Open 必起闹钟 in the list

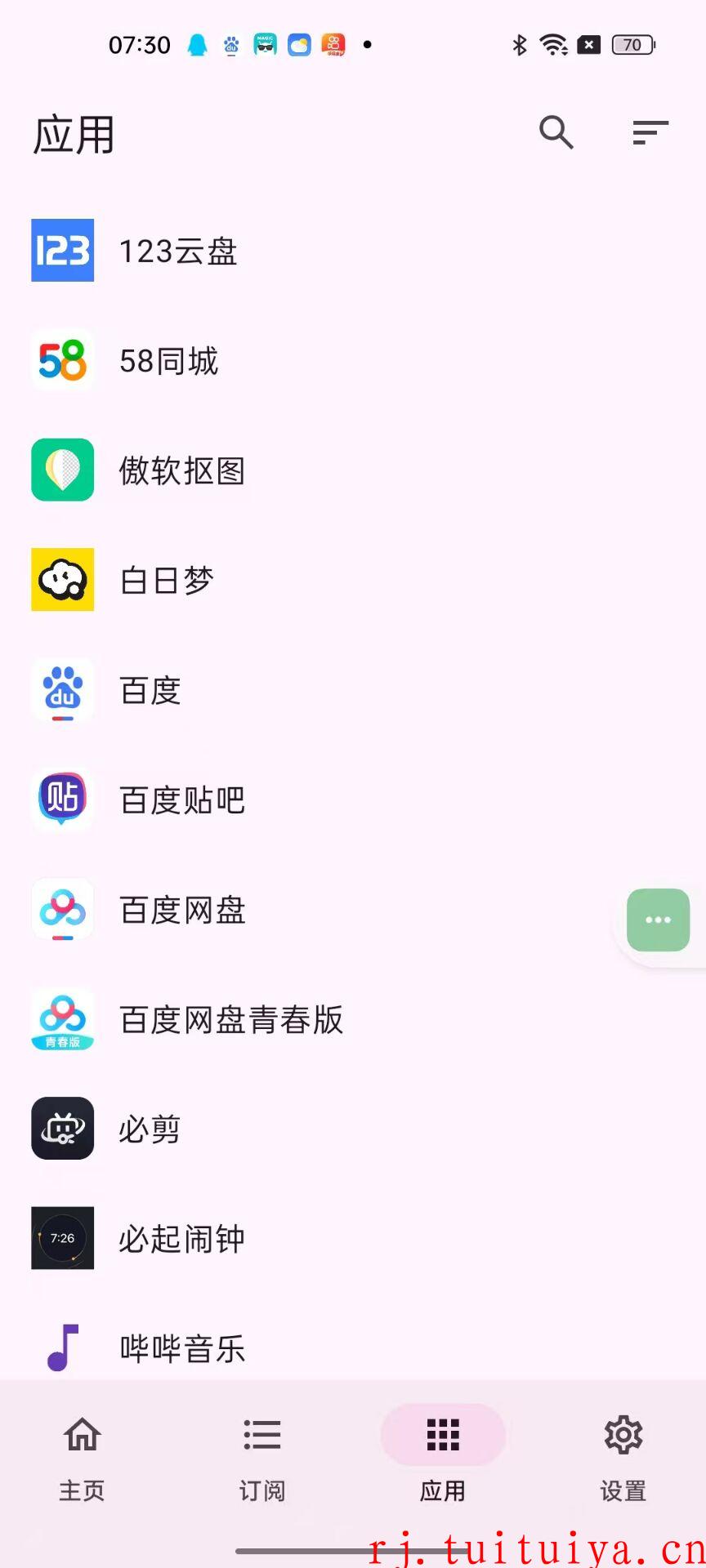(x=353, y=1238)
